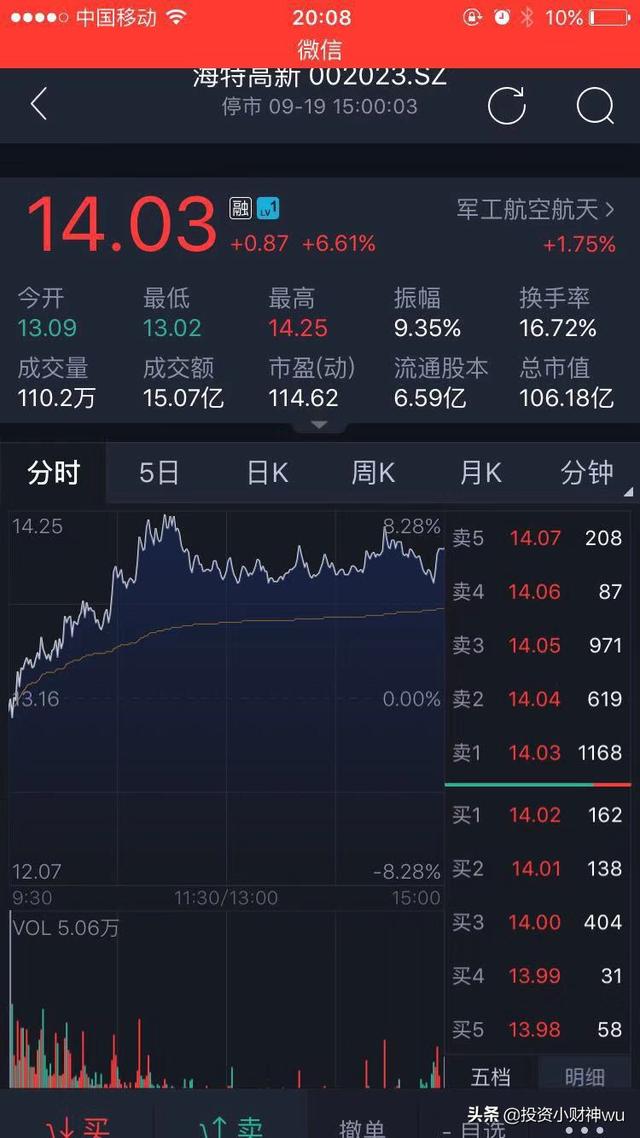Open the 分钟 chart dropdown
The image size is (640, 1138).
pos(588,473)
